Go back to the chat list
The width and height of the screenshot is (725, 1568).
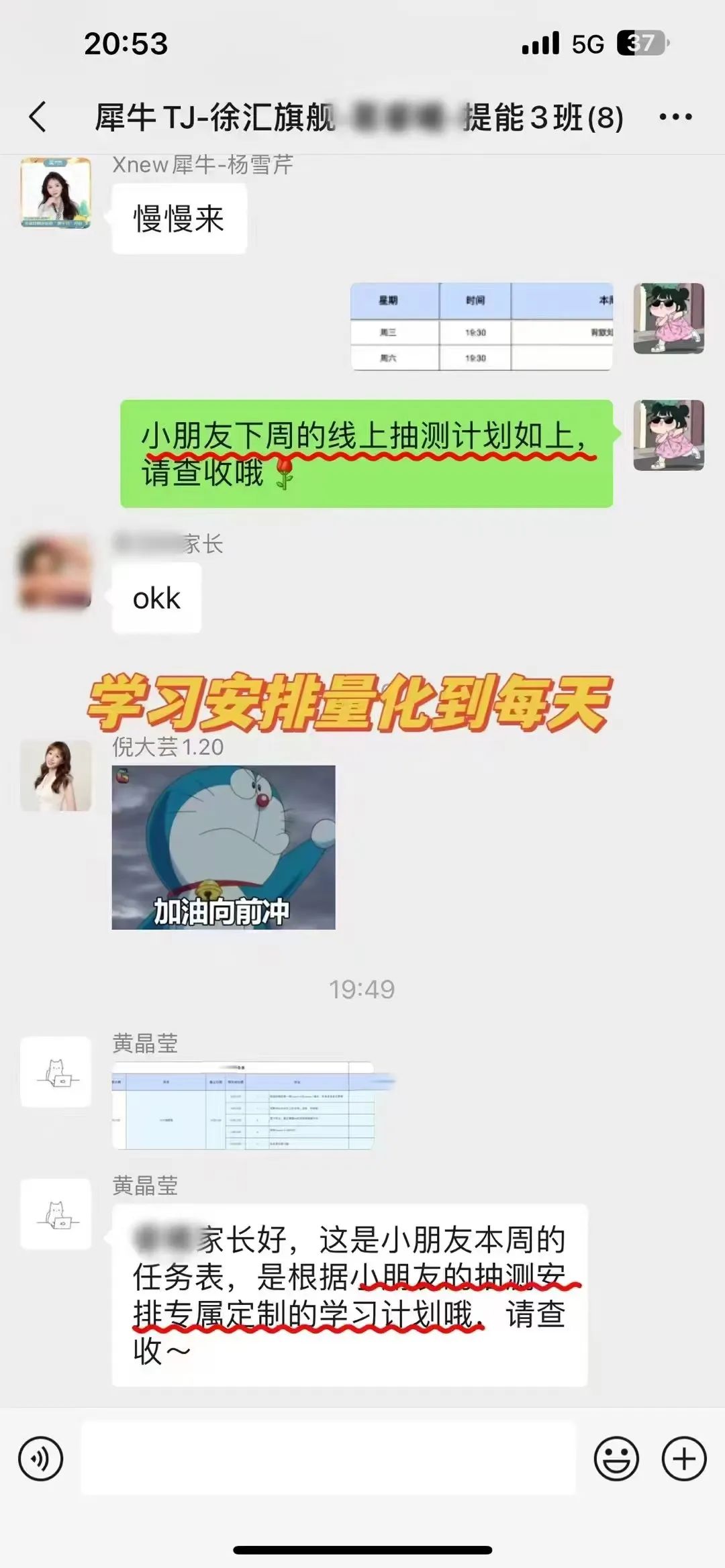(x=38, y=117)
